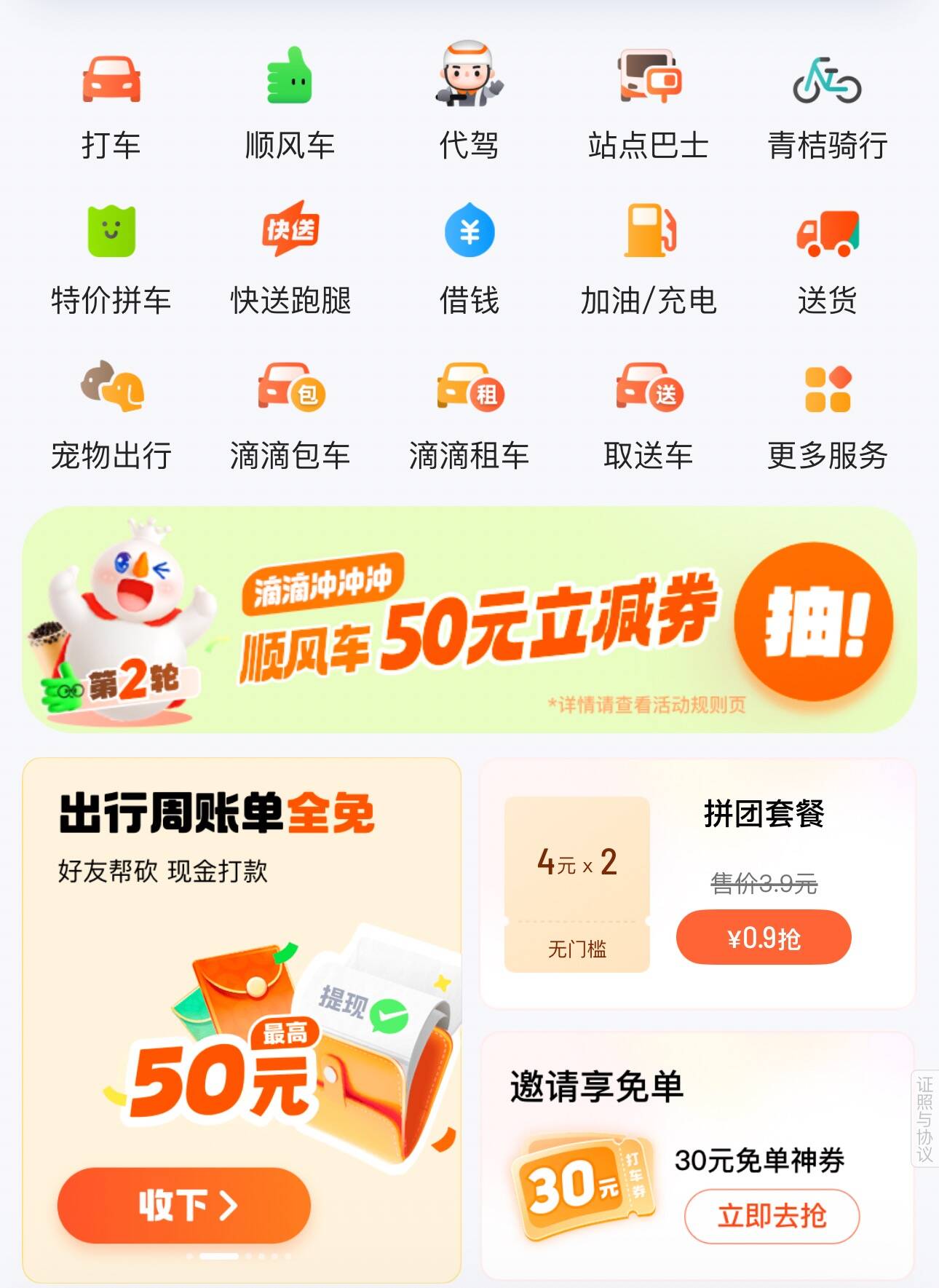Open 加油/充电 fuel and charging
Viewport: 939px width, 1288px height.
648,258
